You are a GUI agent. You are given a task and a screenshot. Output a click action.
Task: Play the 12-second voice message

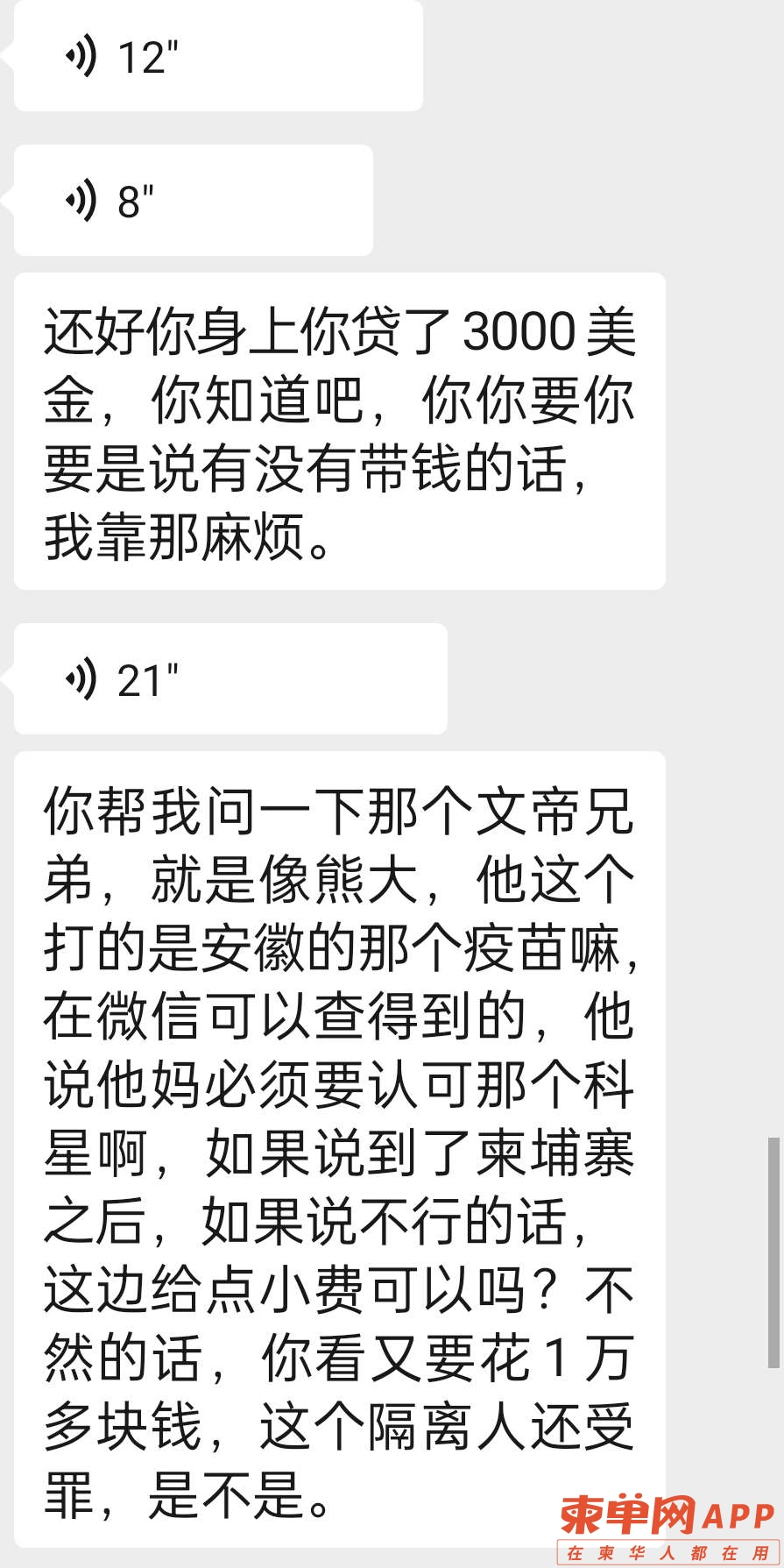pyautogui.click(x=217, y=56)
